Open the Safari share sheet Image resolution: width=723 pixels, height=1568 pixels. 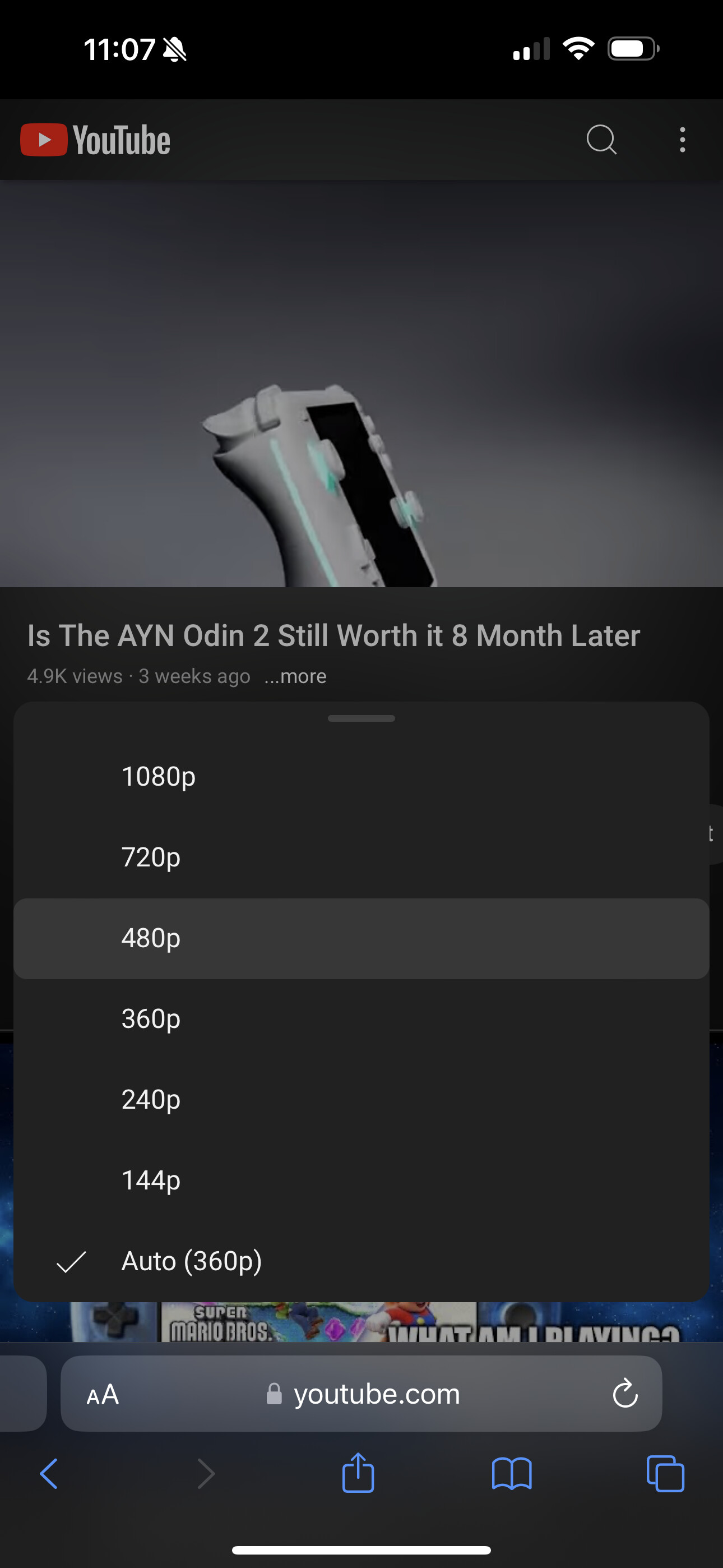pyautogui.click(x=358, y=1473)
